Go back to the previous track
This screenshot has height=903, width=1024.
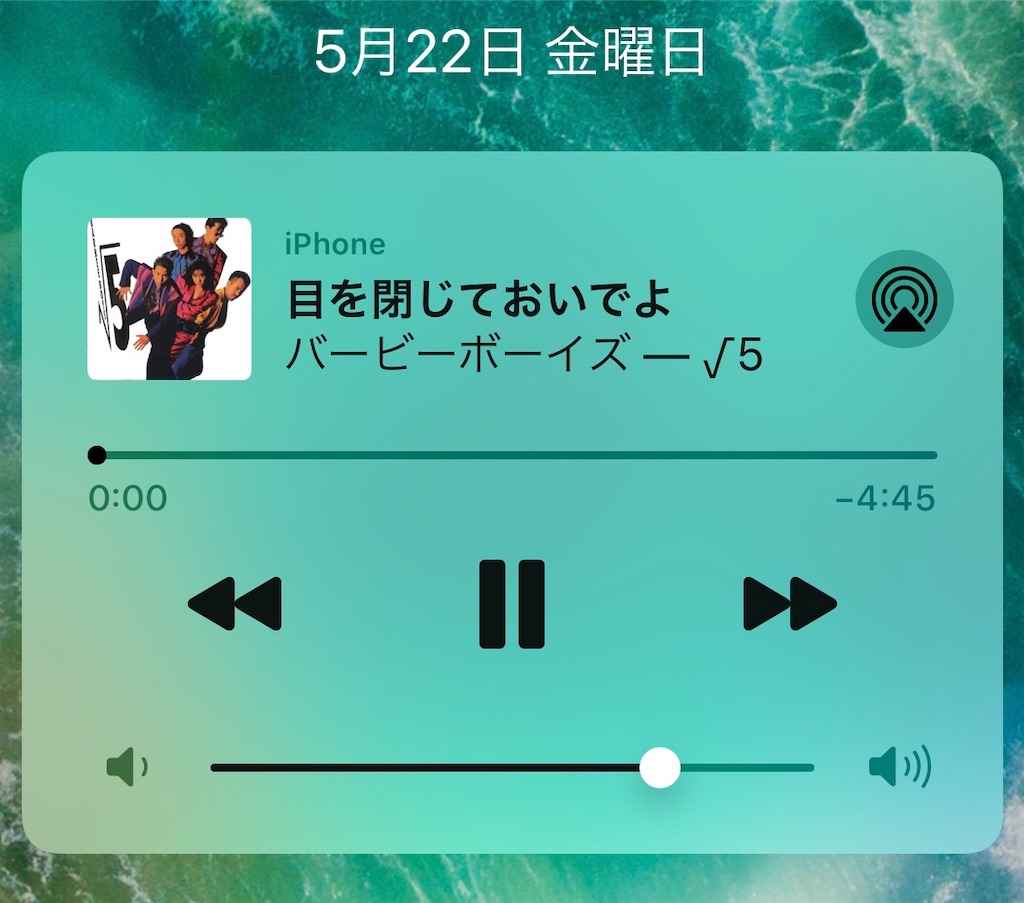pos(235,604)
